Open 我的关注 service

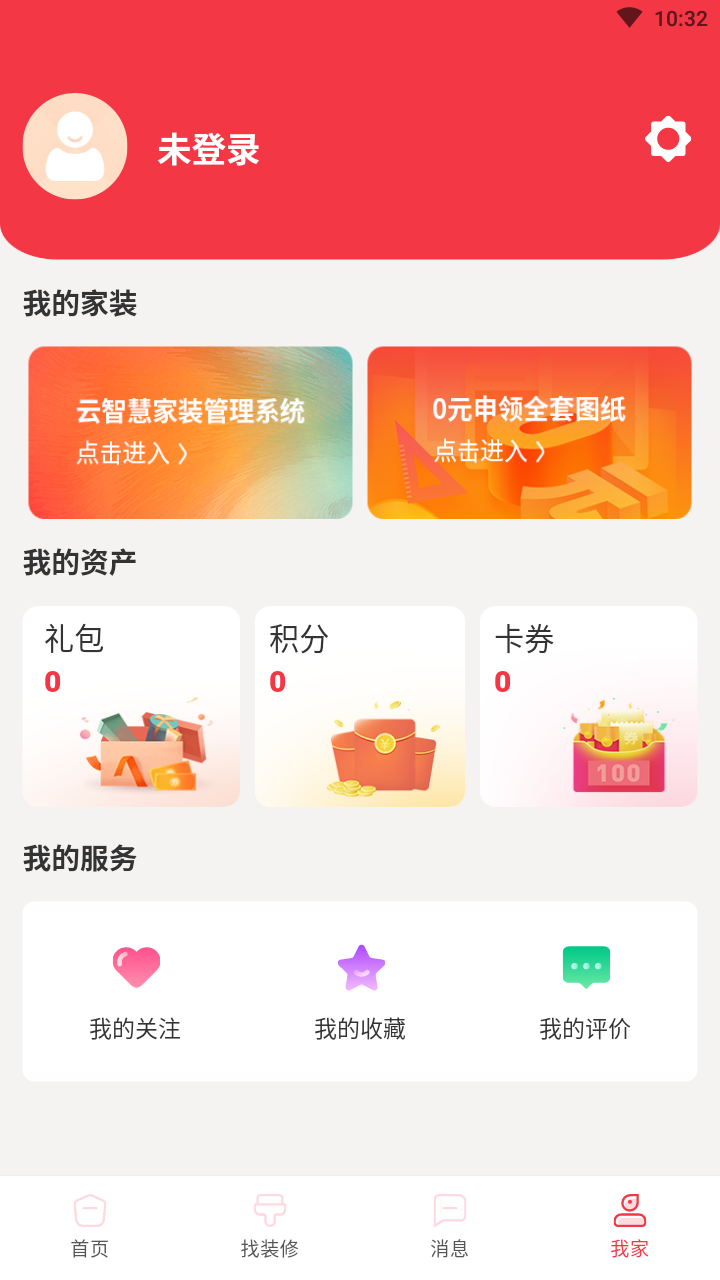pyautogui.click(x=136, y=991)
